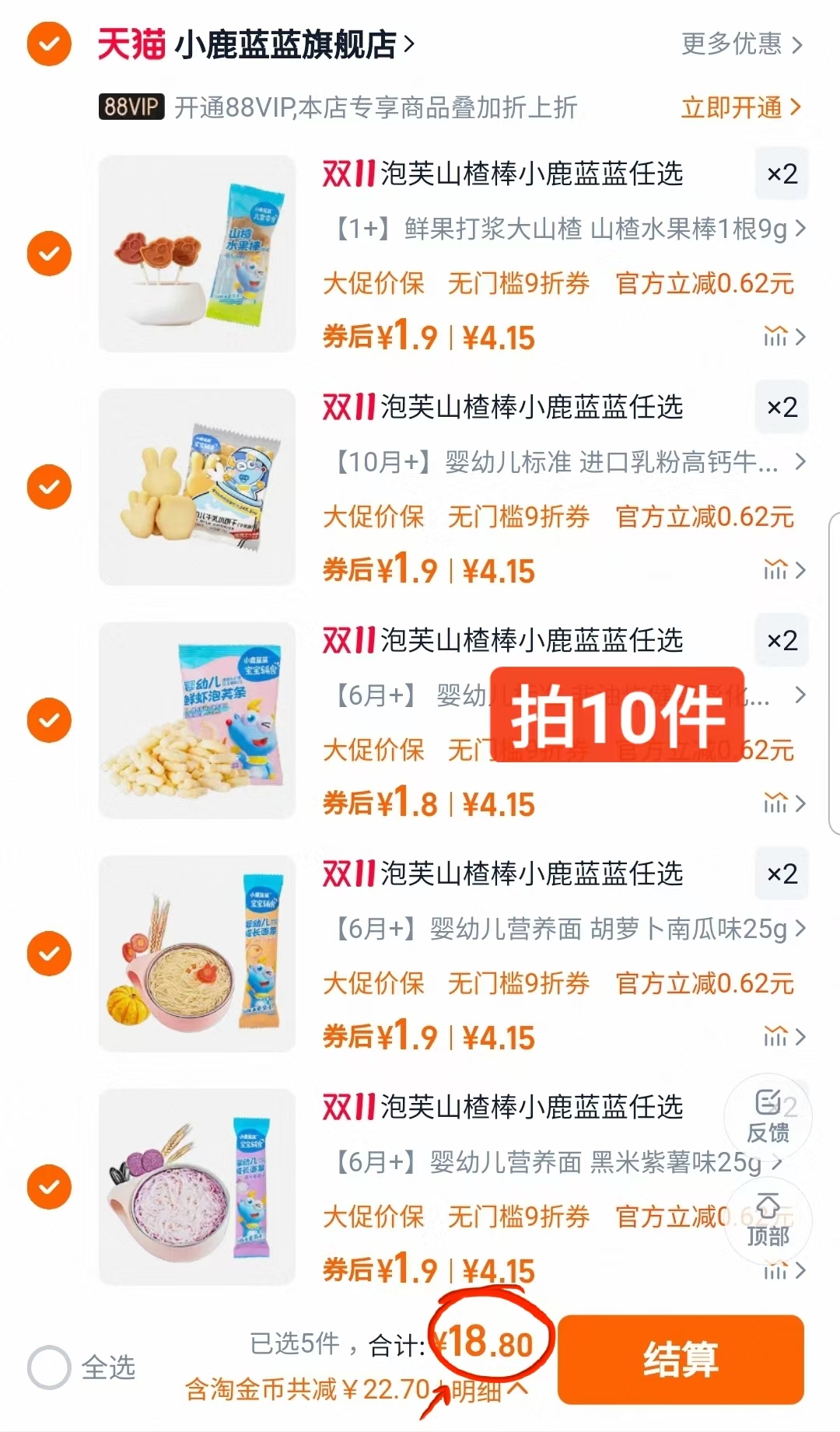Uncheck the store checkbox for 小鹿蓝蓝旗舰店

[48, 43]
